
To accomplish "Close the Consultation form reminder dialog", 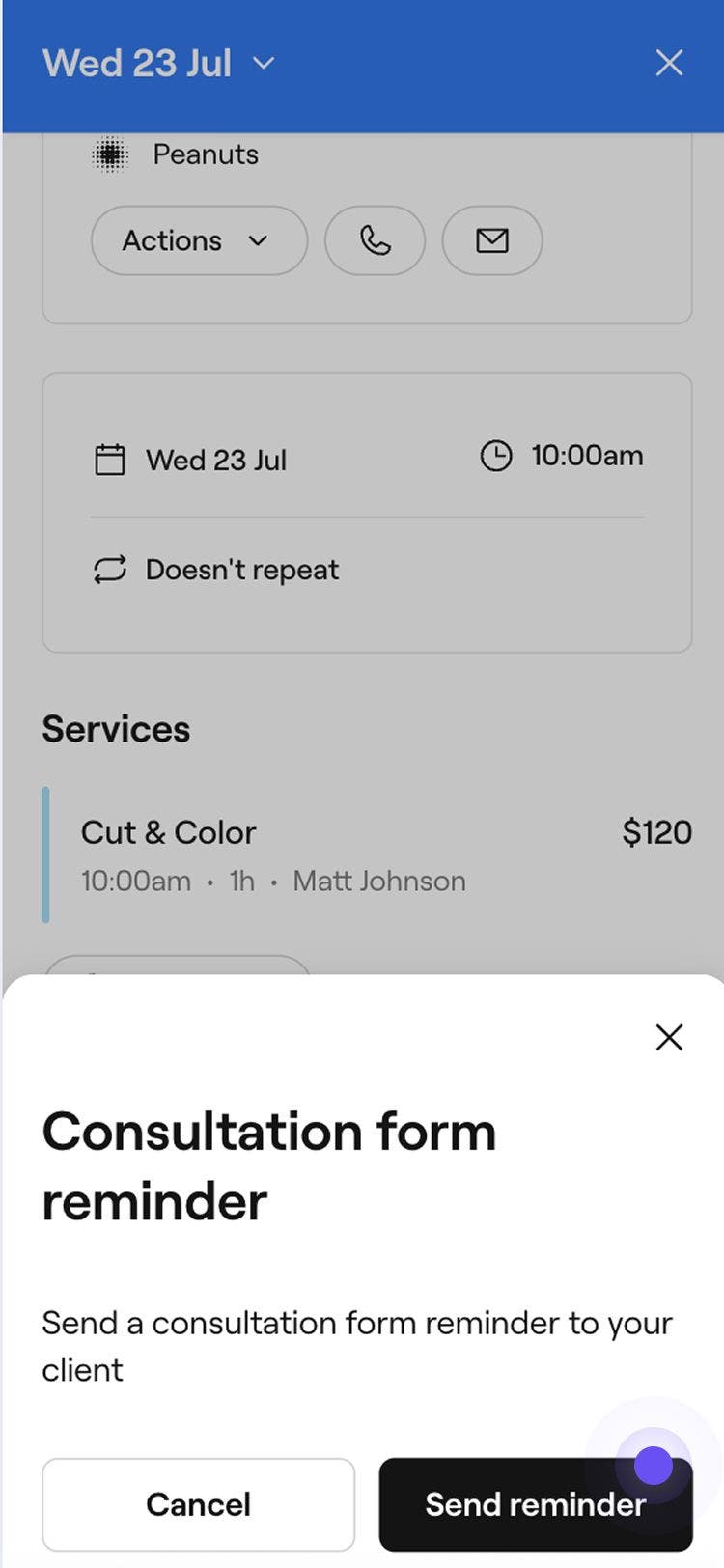I will [x=669, y=1037].
